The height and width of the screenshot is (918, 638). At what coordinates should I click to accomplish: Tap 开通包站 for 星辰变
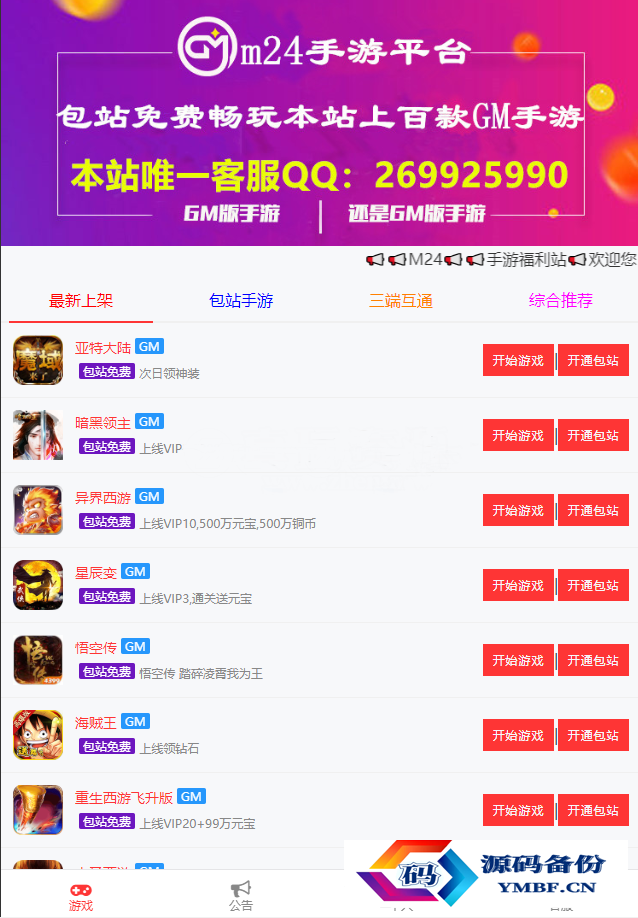click(x=593, y=586)
